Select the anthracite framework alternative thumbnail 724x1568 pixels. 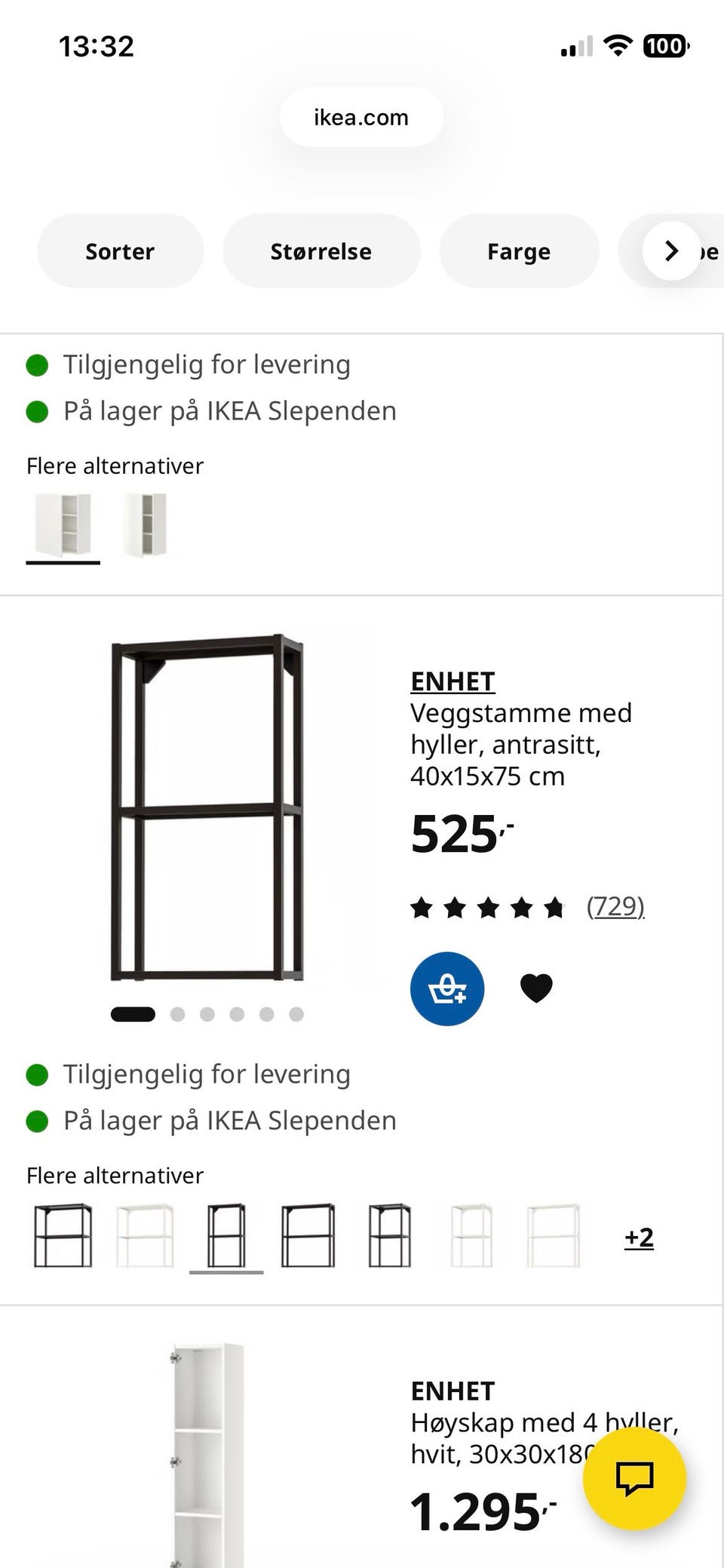tap(62, 1235)
